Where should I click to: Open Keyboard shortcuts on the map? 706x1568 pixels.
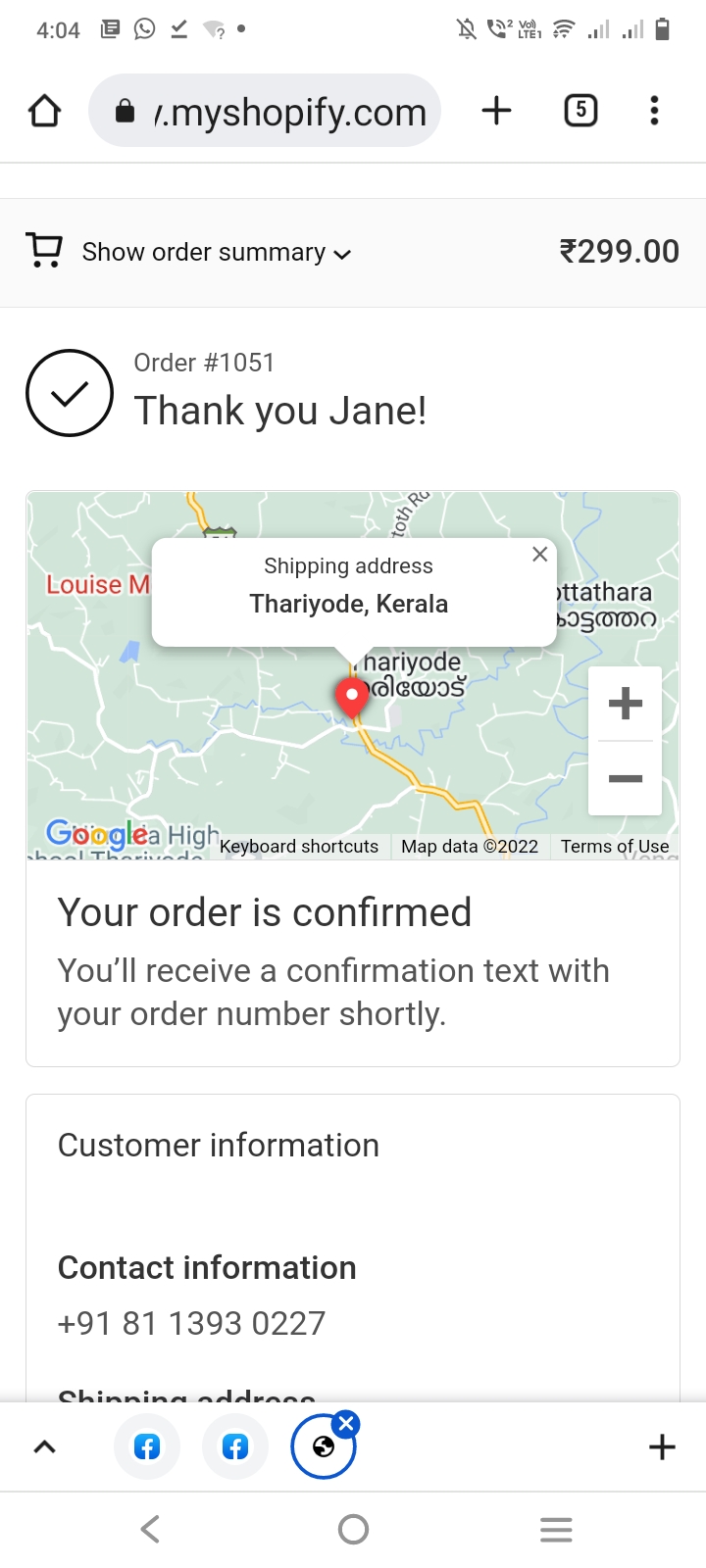(299, 847)
